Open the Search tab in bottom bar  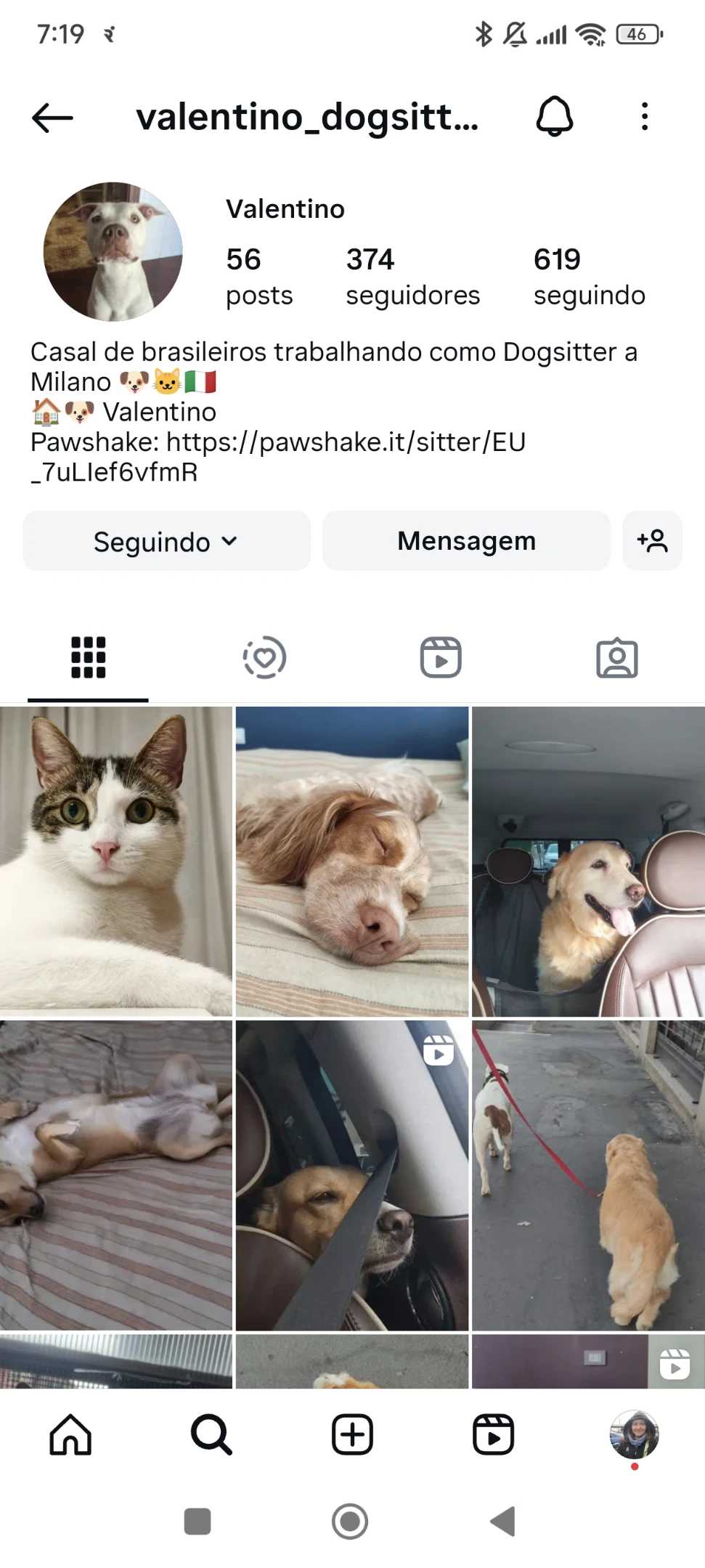(x=211, y=1435)
